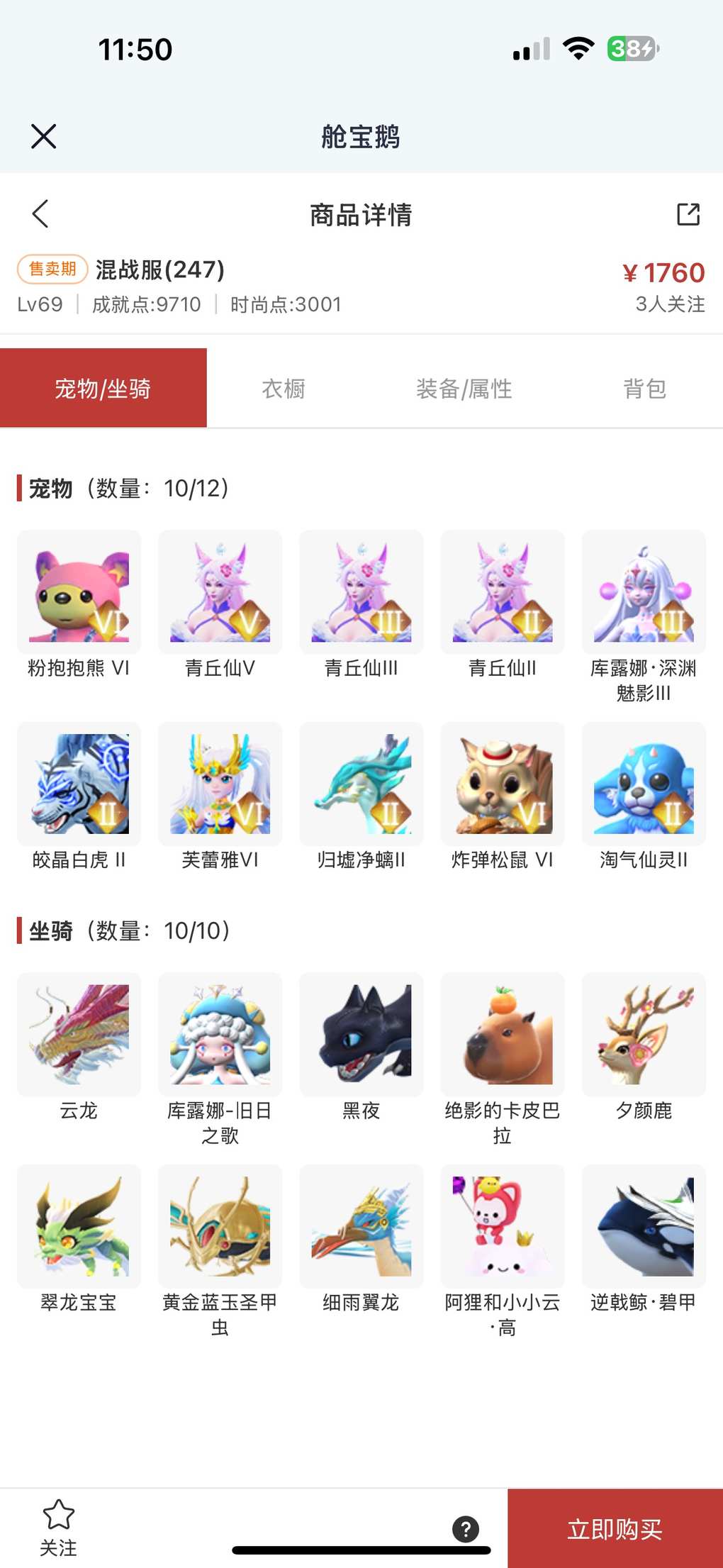Screen dimensions: 723x1568
Task: Open the 芙蕾雅VI pet tile
Action: click(x=220, y=784)
